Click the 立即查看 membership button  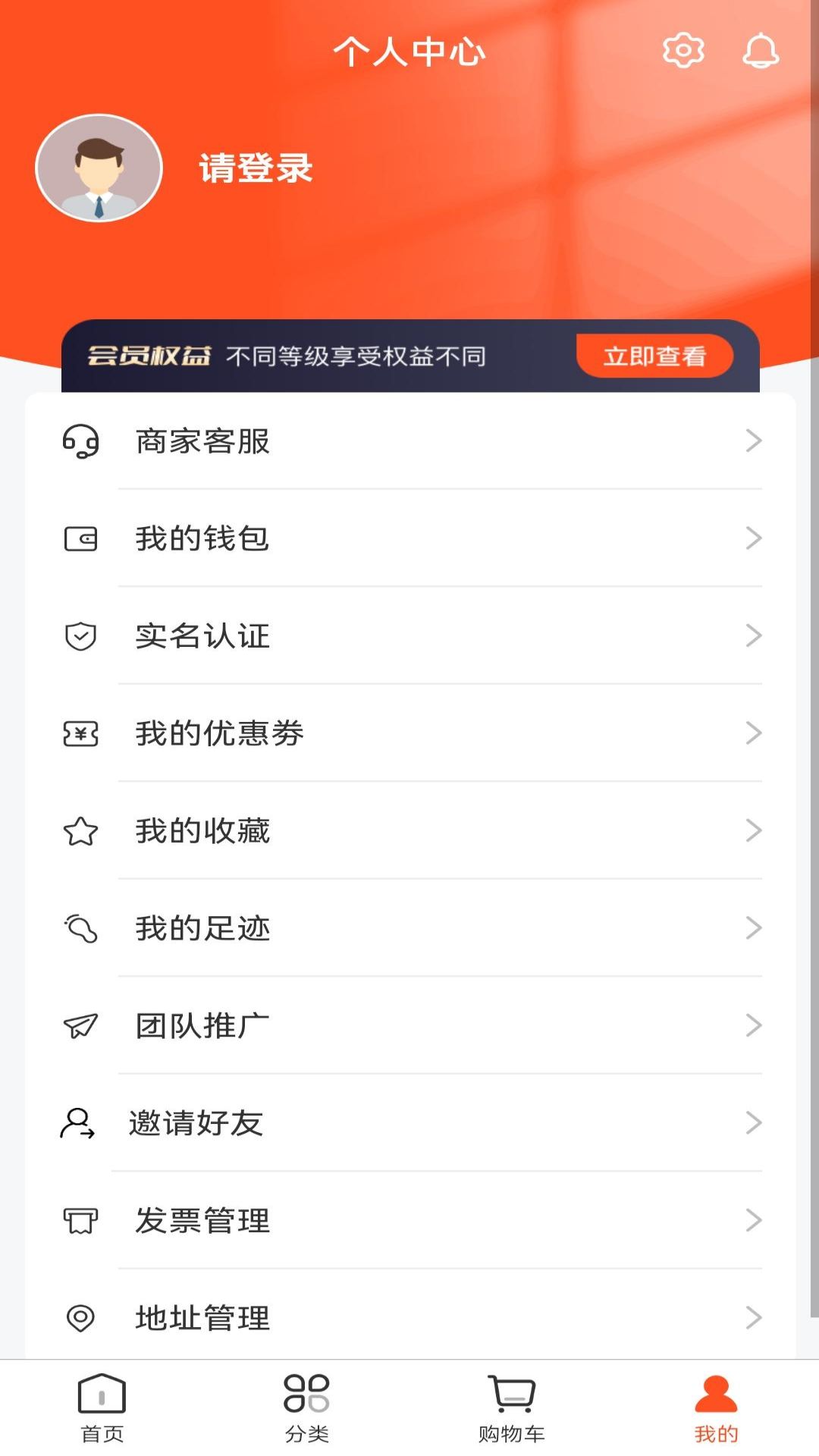click(x=655, y=355)
